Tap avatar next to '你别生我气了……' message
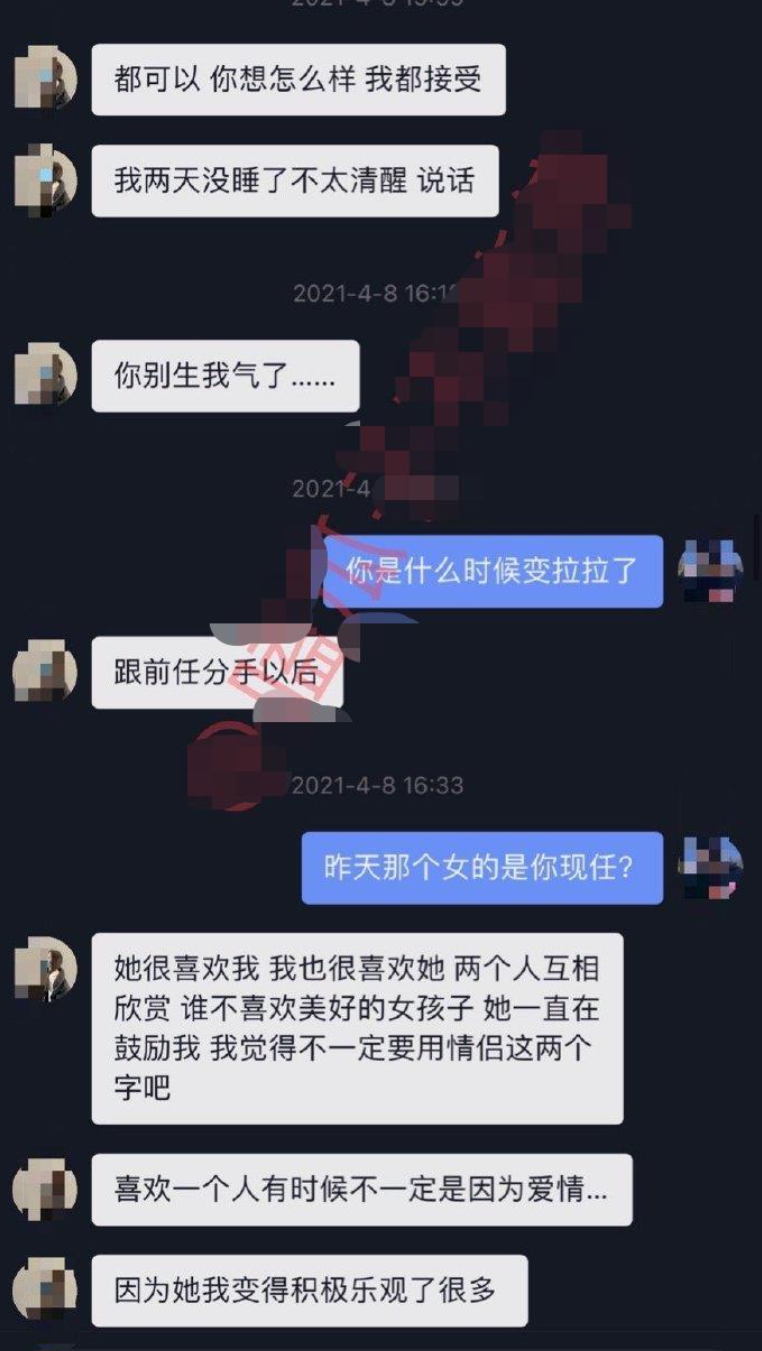Image resolution: width=762 pixels, height=1351 pixels. pos(45,374)
